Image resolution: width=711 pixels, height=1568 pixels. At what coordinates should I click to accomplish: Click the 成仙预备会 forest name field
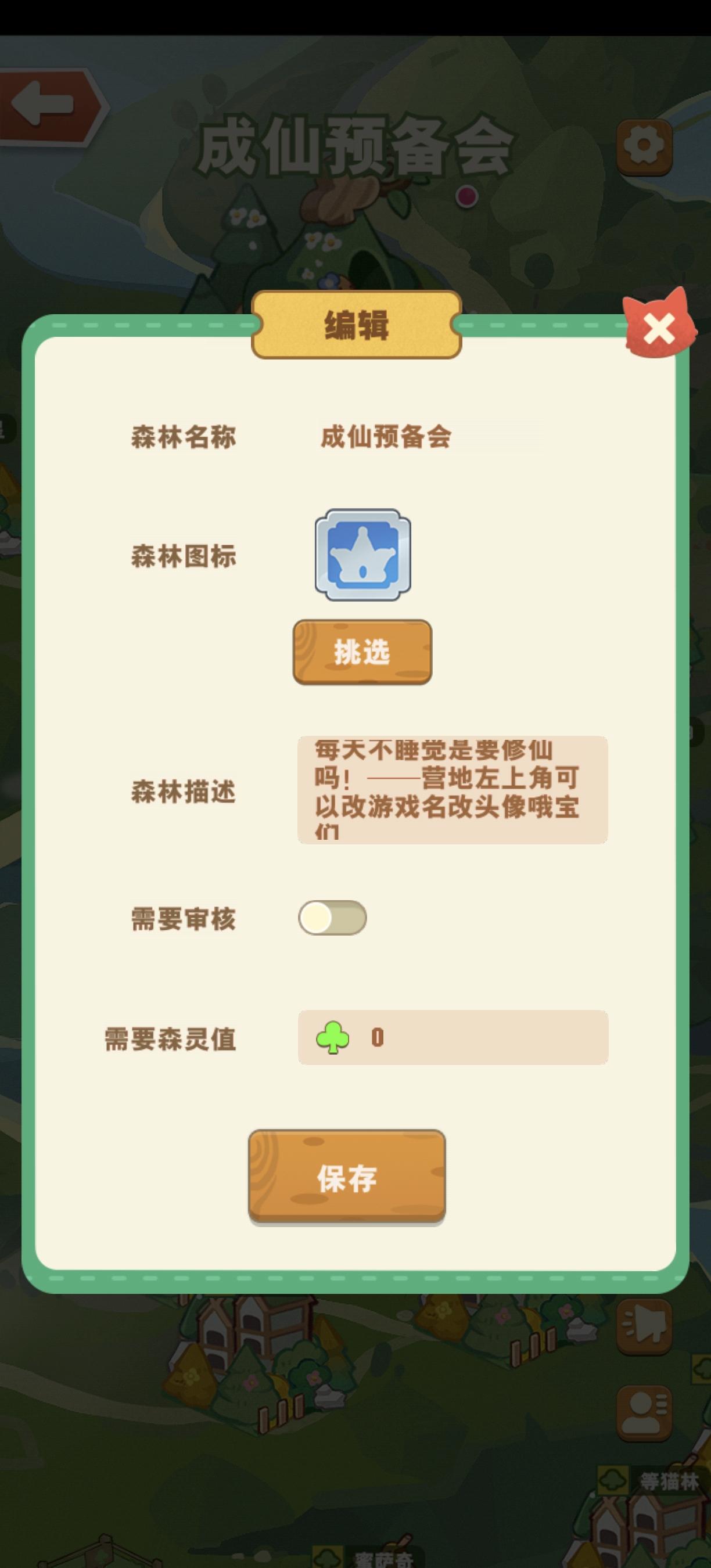click(x=384, y=435)
